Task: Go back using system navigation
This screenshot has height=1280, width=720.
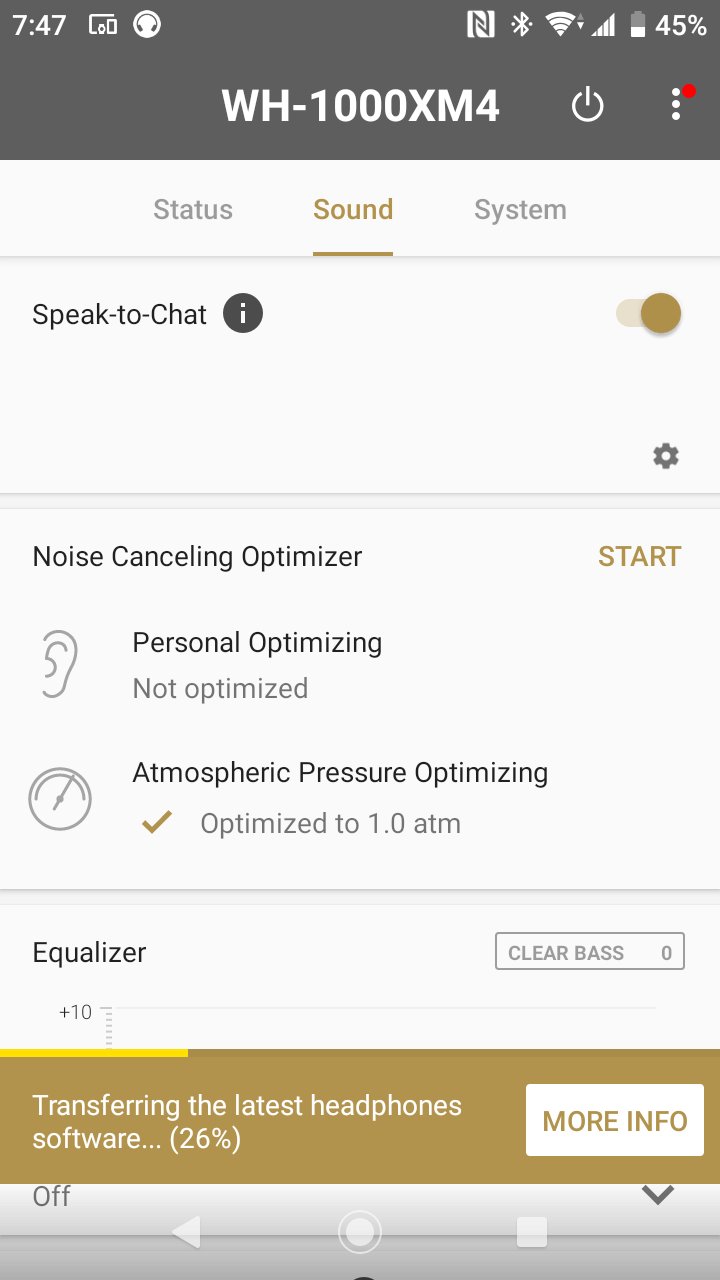Action: (x=187, y=1232)
